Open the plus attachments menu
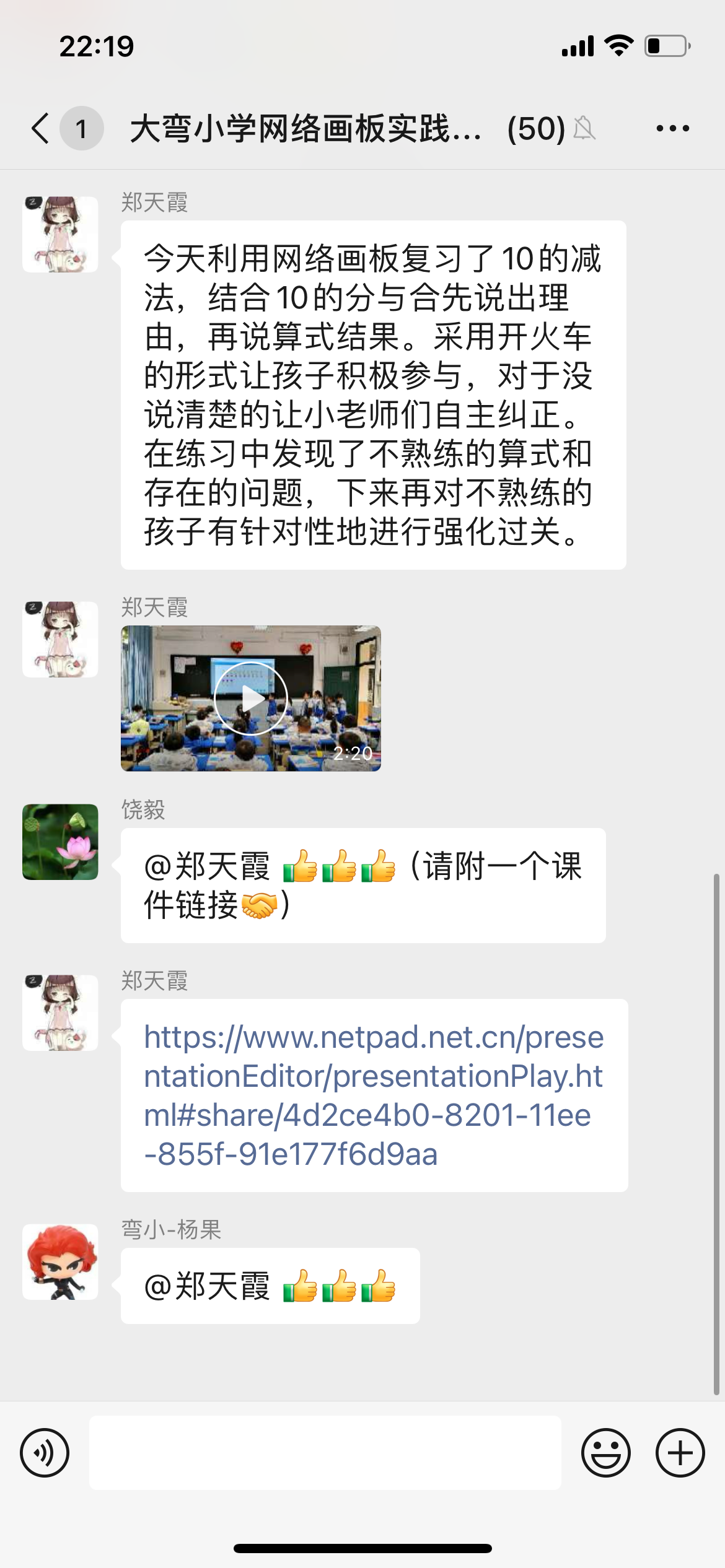 coord(680,1453)
